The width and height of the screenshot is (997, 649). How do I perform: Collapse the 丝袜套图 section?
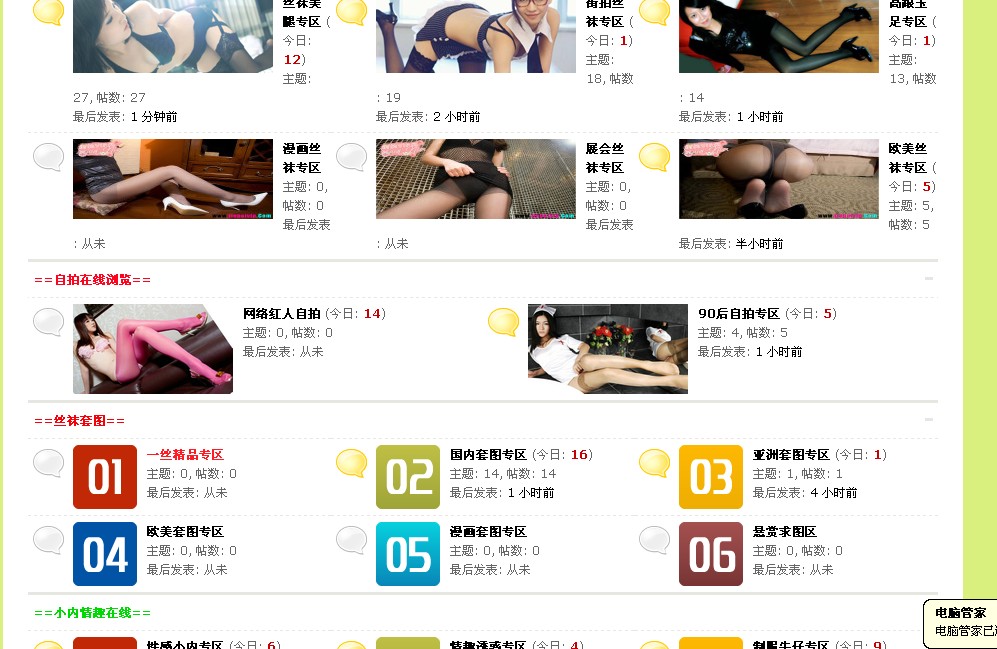[x=929, y=420]
